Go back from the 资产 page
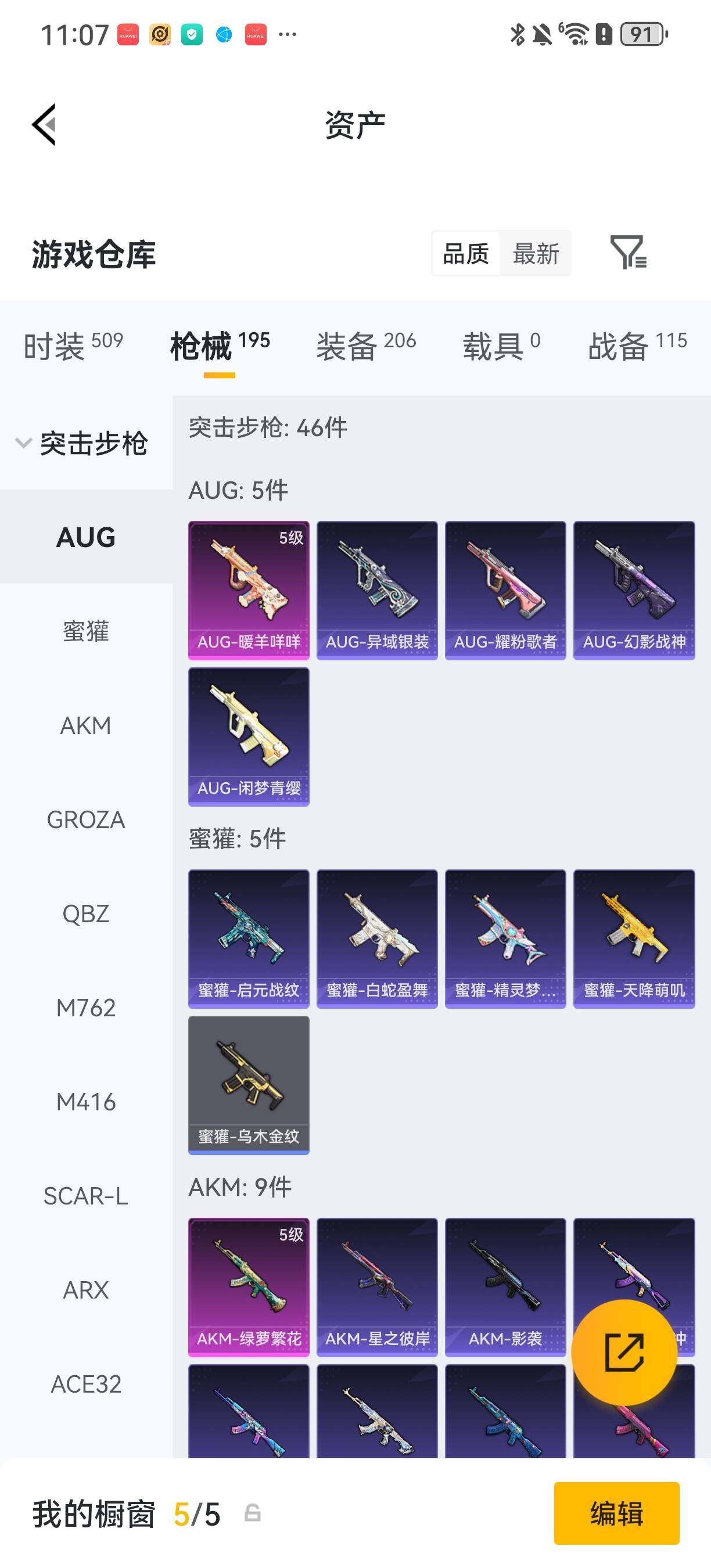The width and height of the screenshot is (711, 1568). tap(44, 125)
